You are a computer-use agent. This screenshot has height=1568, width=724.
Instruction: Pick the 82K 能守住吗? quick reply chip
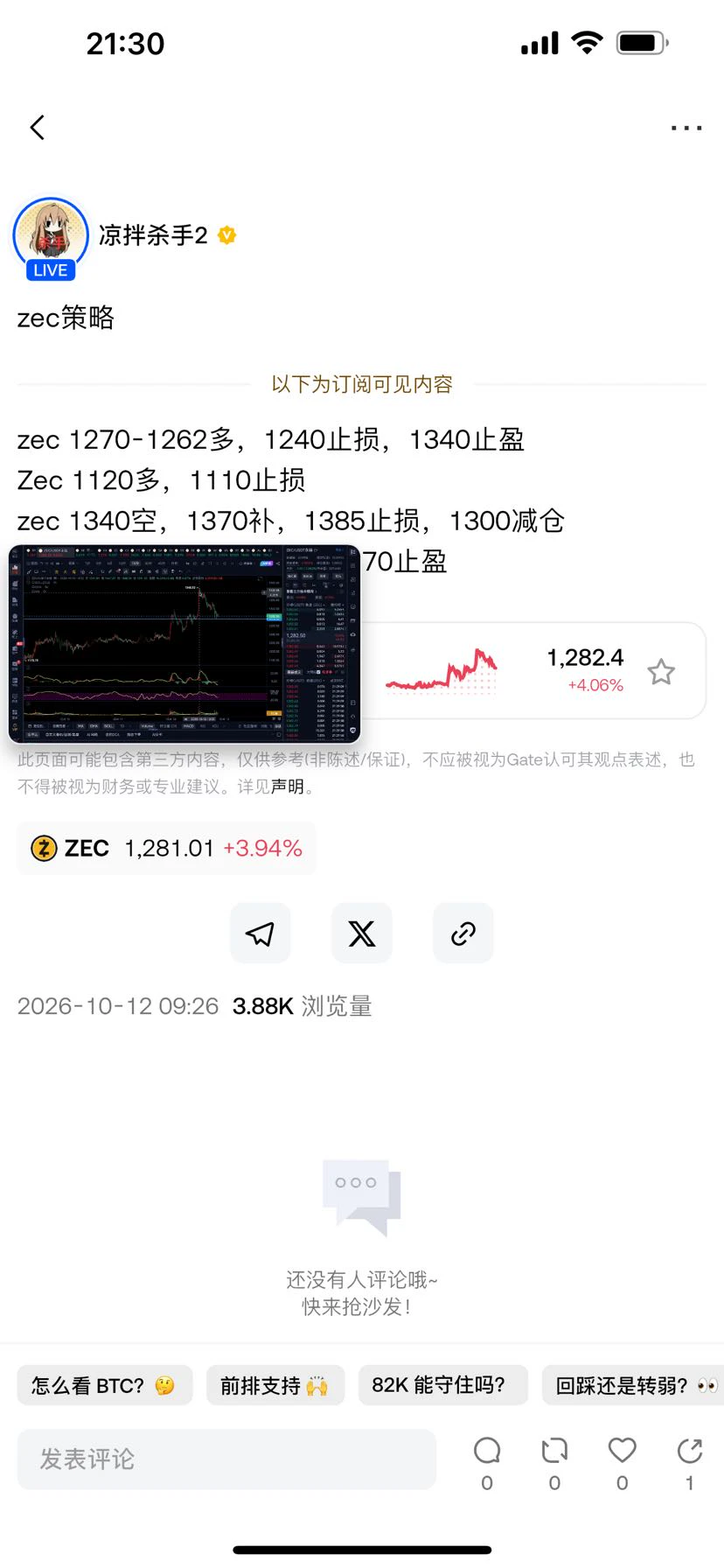coord(443,1385)
